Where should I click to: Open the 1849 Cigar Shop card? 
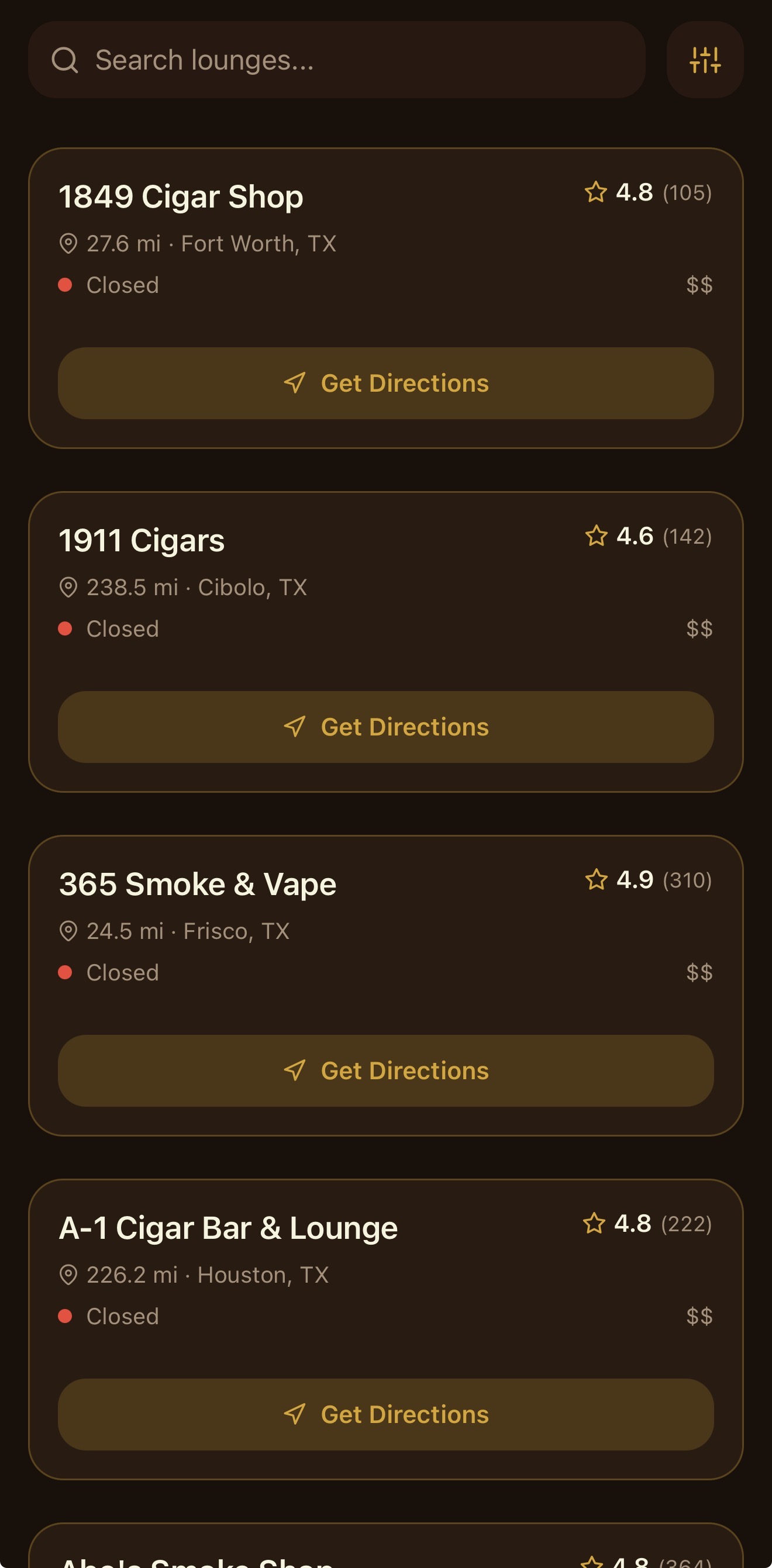click(x=180, y=197)
